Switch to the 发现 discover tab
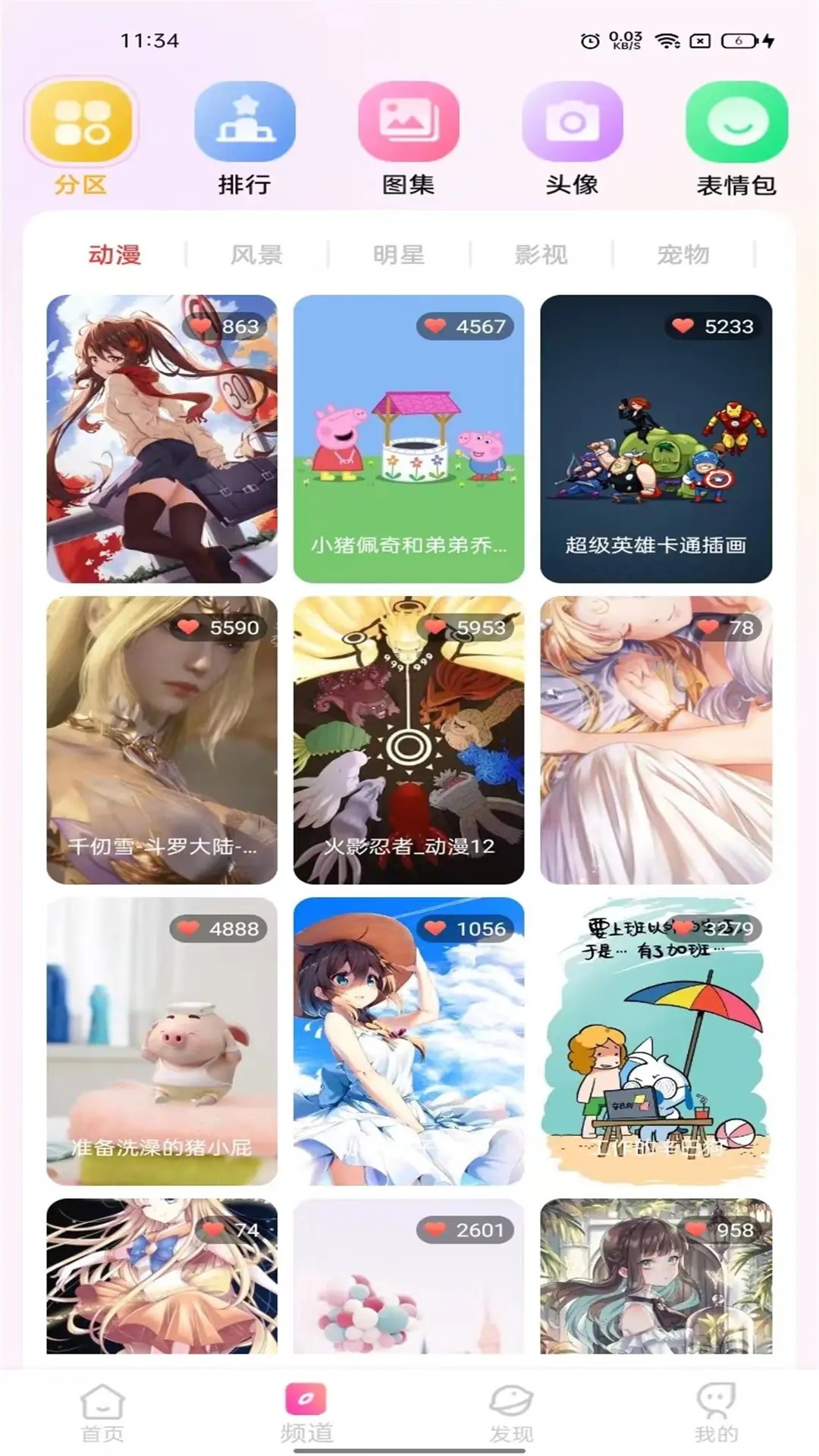Image resolution: width=819 pixels, height=1456 pixels. [511, 1412]
